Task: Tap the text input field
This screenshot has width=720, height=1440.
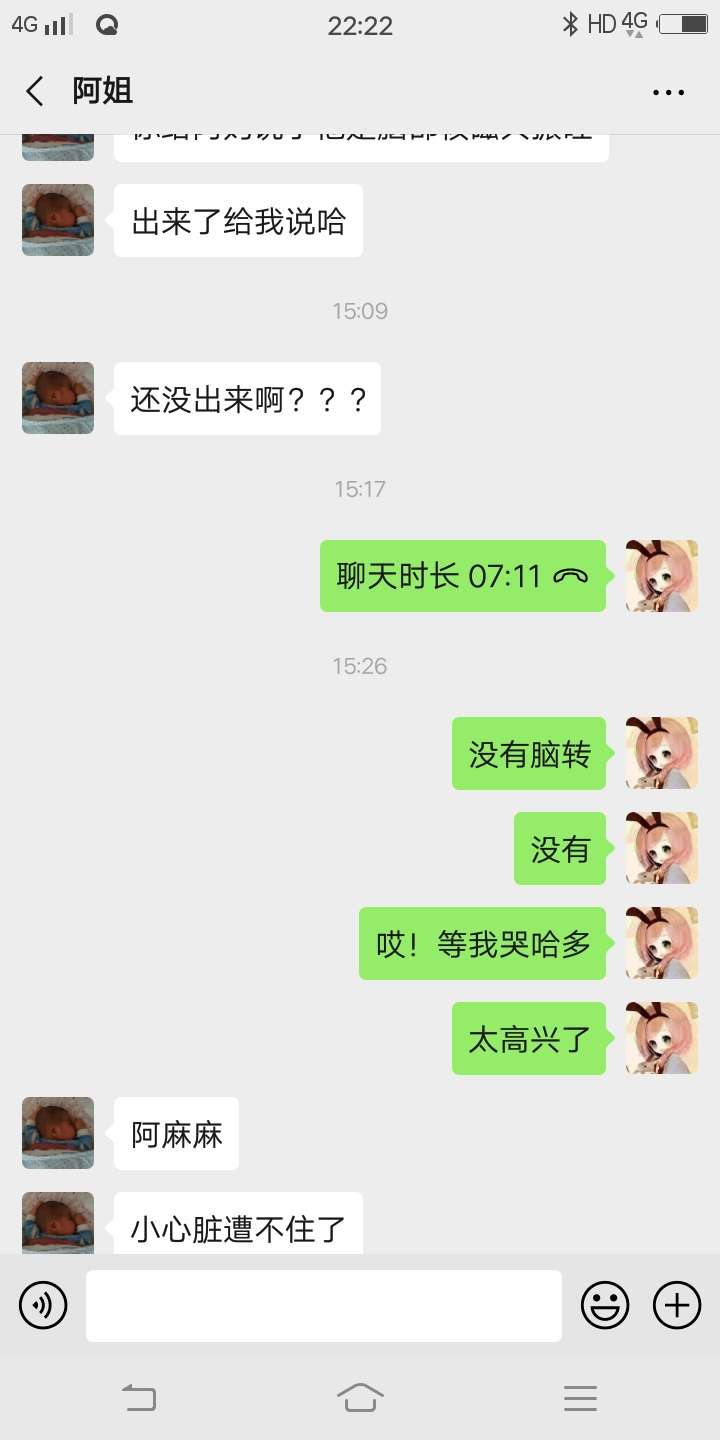Action: pos(323,1304)
